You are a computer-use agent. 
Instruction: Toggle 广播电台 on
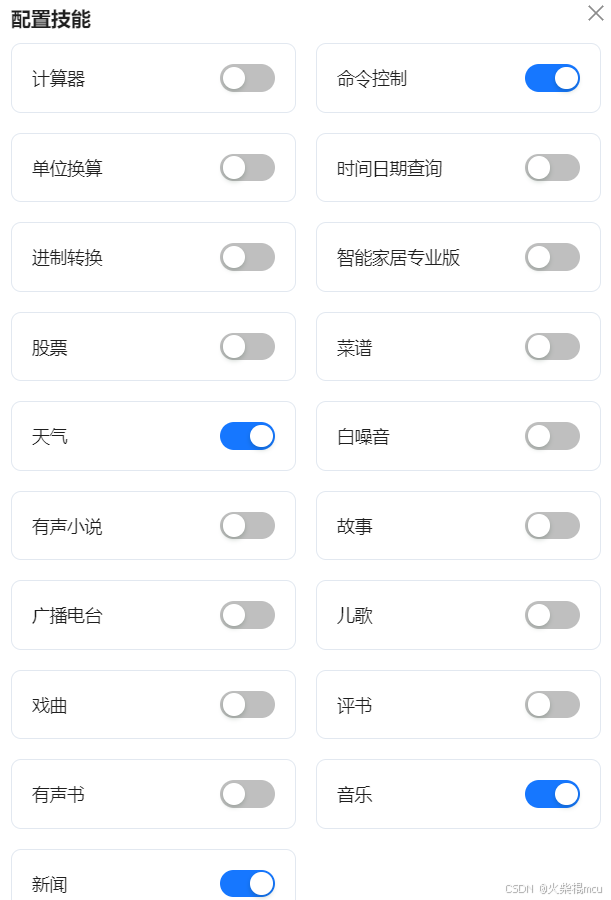247,615
